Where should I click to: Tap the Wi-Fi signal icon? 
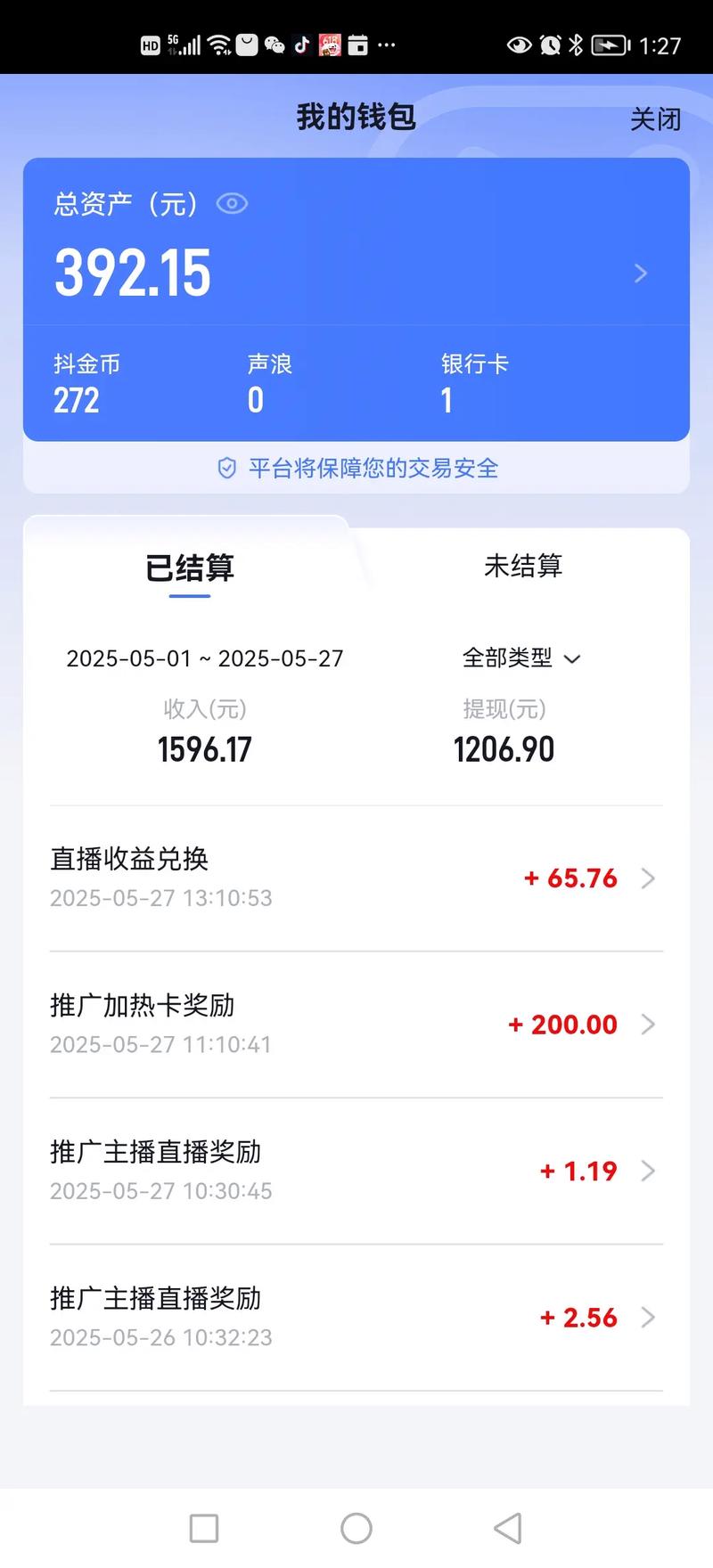[217, 45]
